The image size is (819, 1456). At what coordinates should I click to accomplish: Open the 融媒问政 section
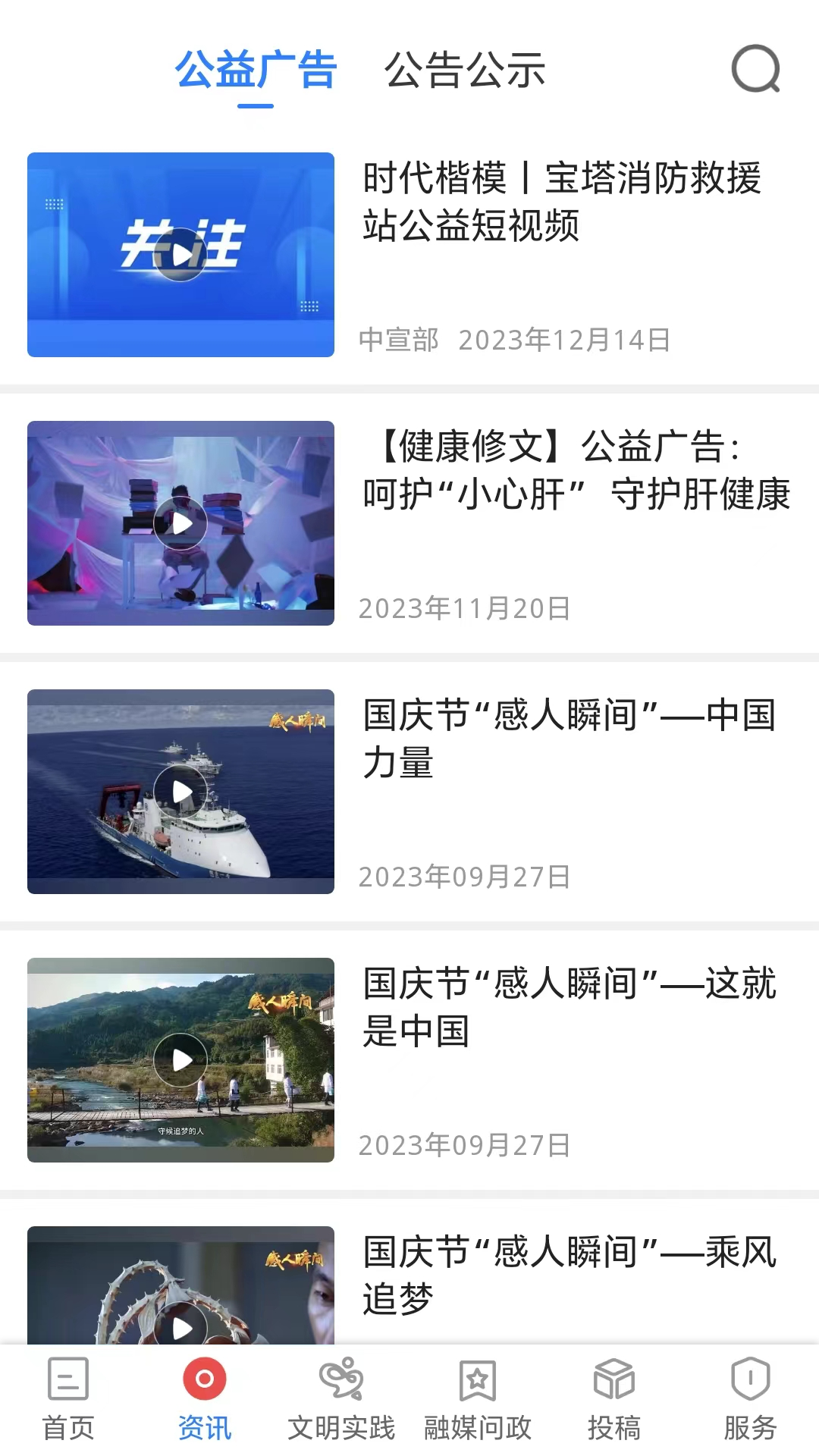(x=478, y=1400)
